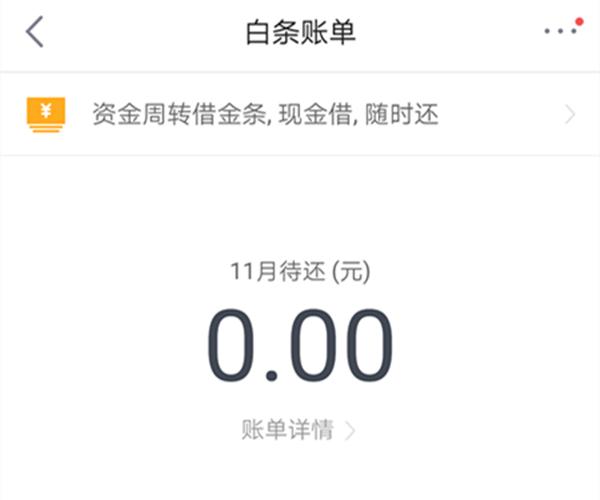600x500 pixels.
Task: Open the three-dot overflow menu
Action: (561, 31)
